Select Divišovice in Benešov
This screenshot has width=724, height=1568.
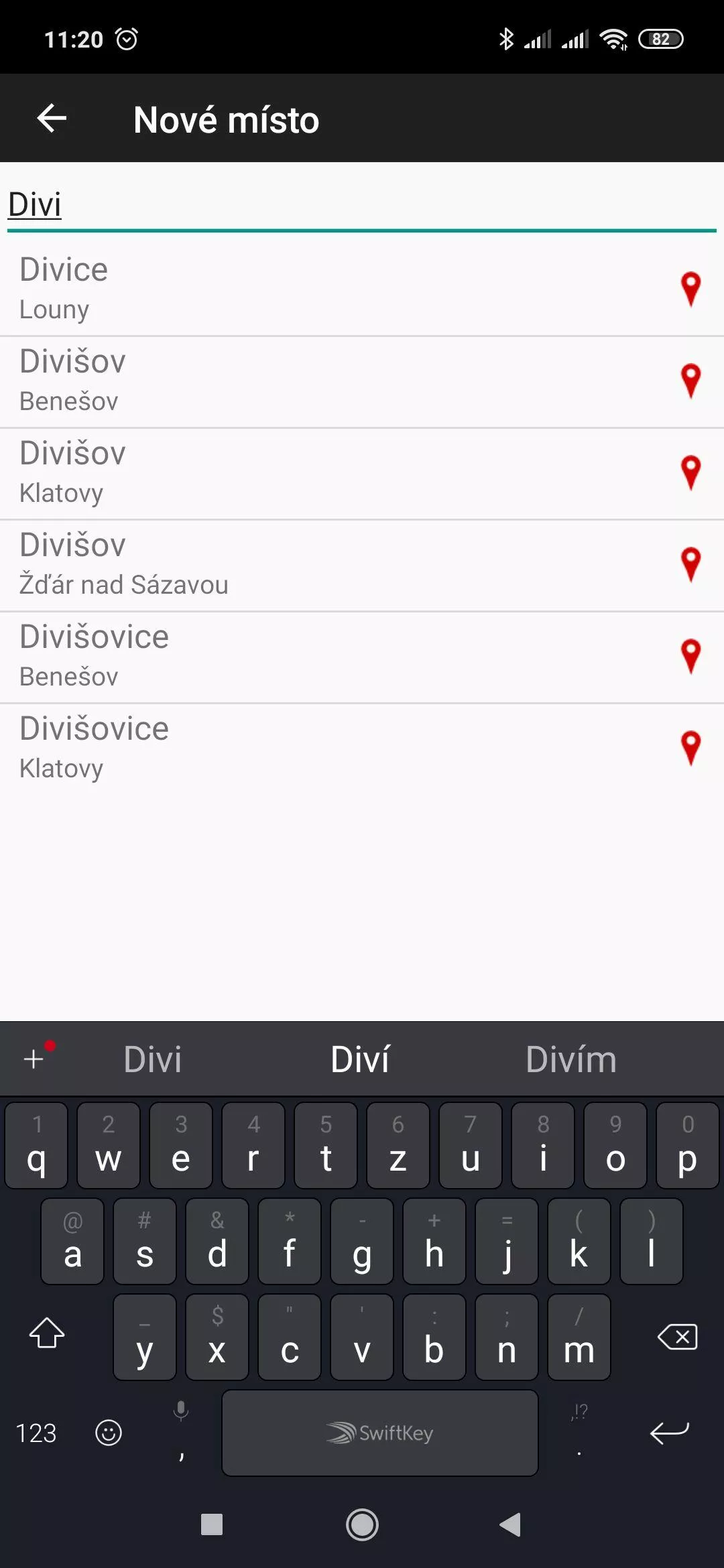[x=362, y=657]
